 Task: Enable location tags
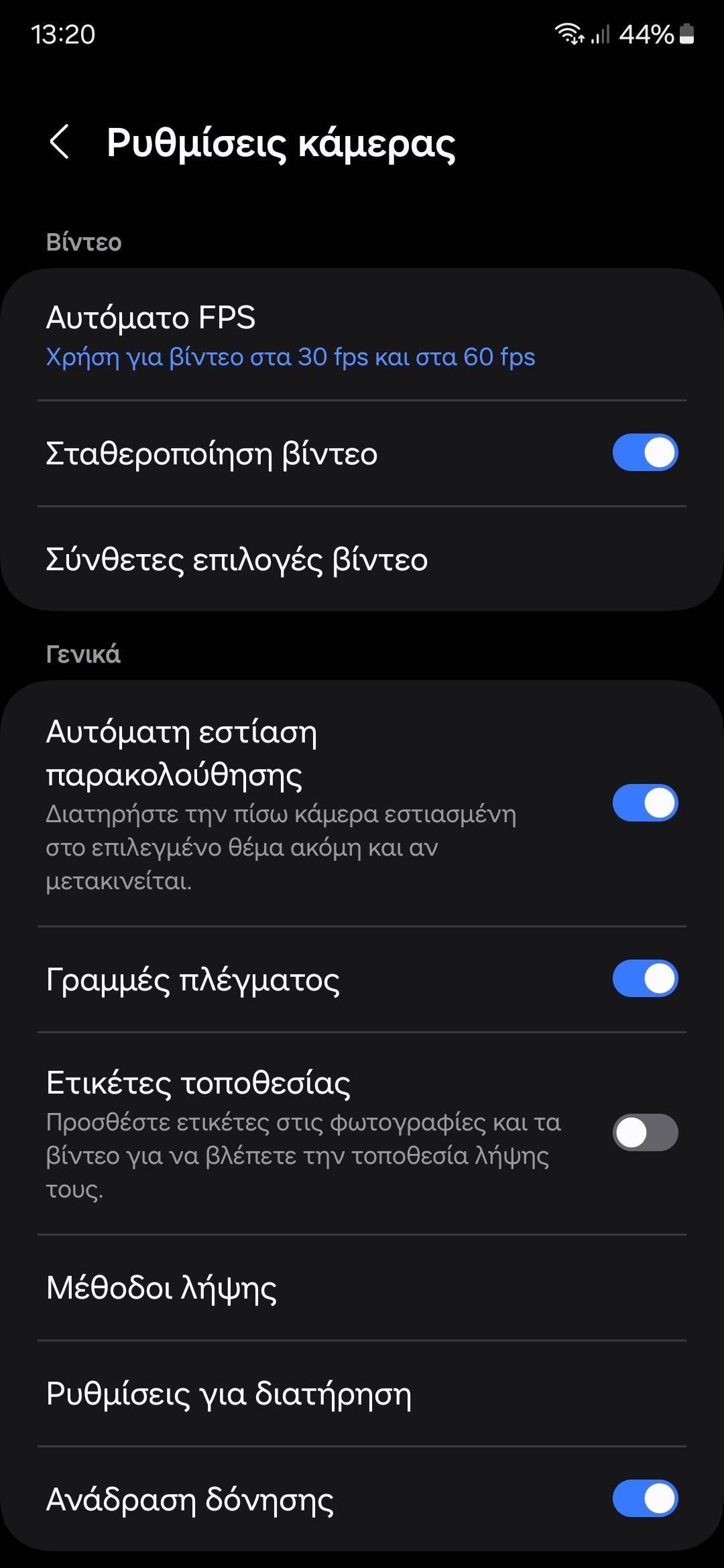(x=645, y=1134)
